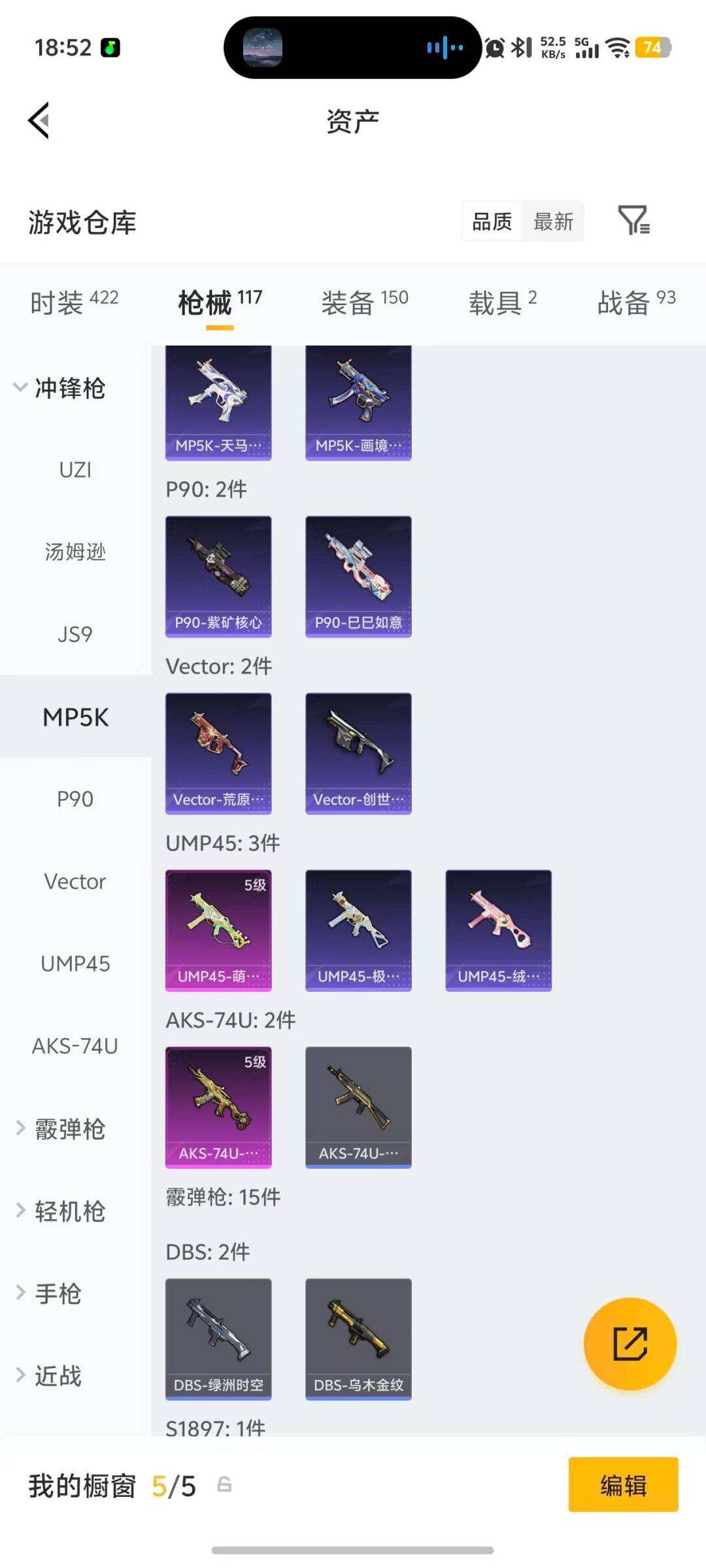706x1568 pixels.
Task: Go back using the top-left arrow
Action: [39, 121]
